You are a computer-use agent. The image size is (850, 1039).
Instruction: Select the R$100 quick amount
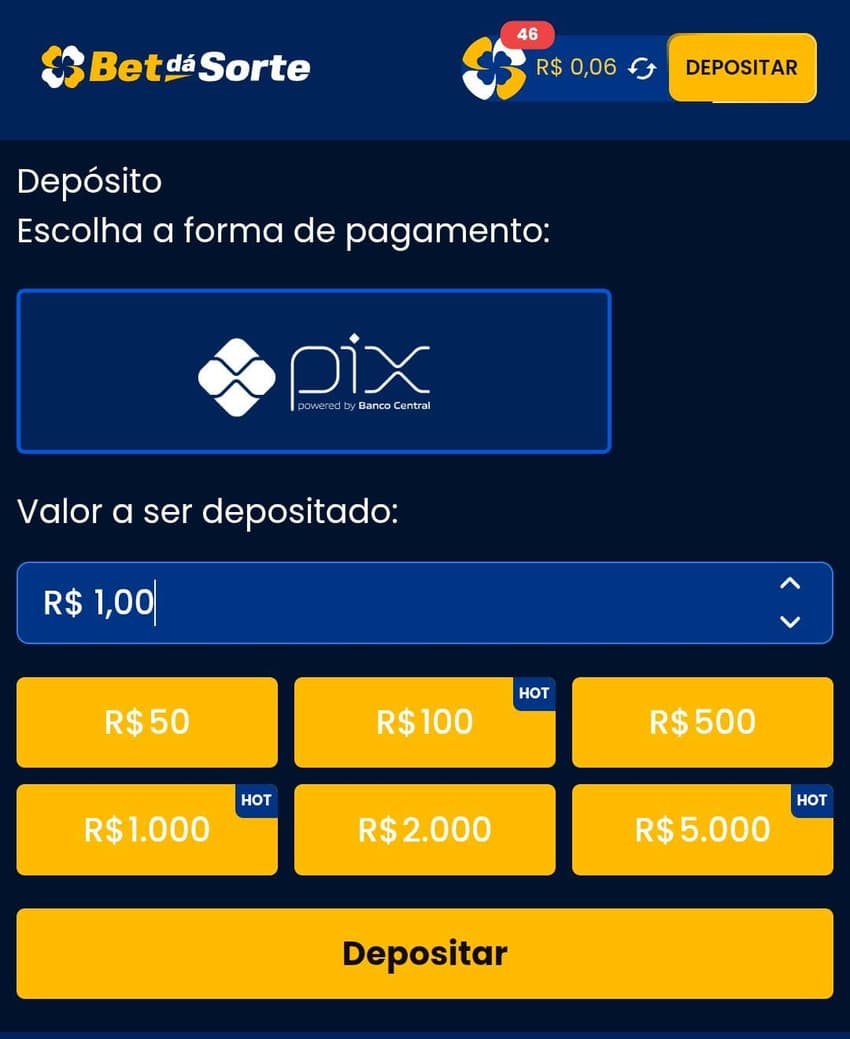point(424,722)
